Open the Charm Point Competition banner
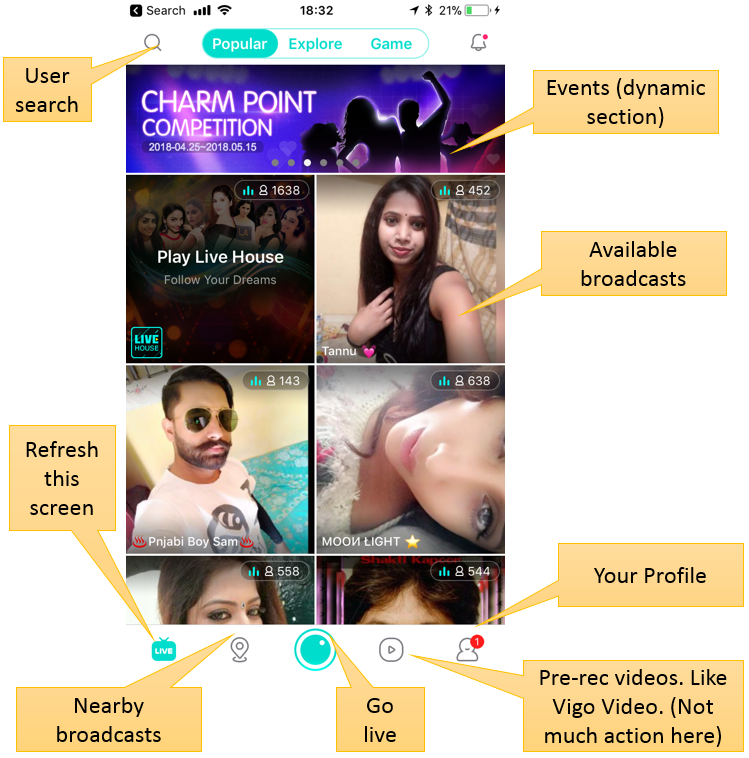Screen dimensions: 749x758 tap(315, 118)
